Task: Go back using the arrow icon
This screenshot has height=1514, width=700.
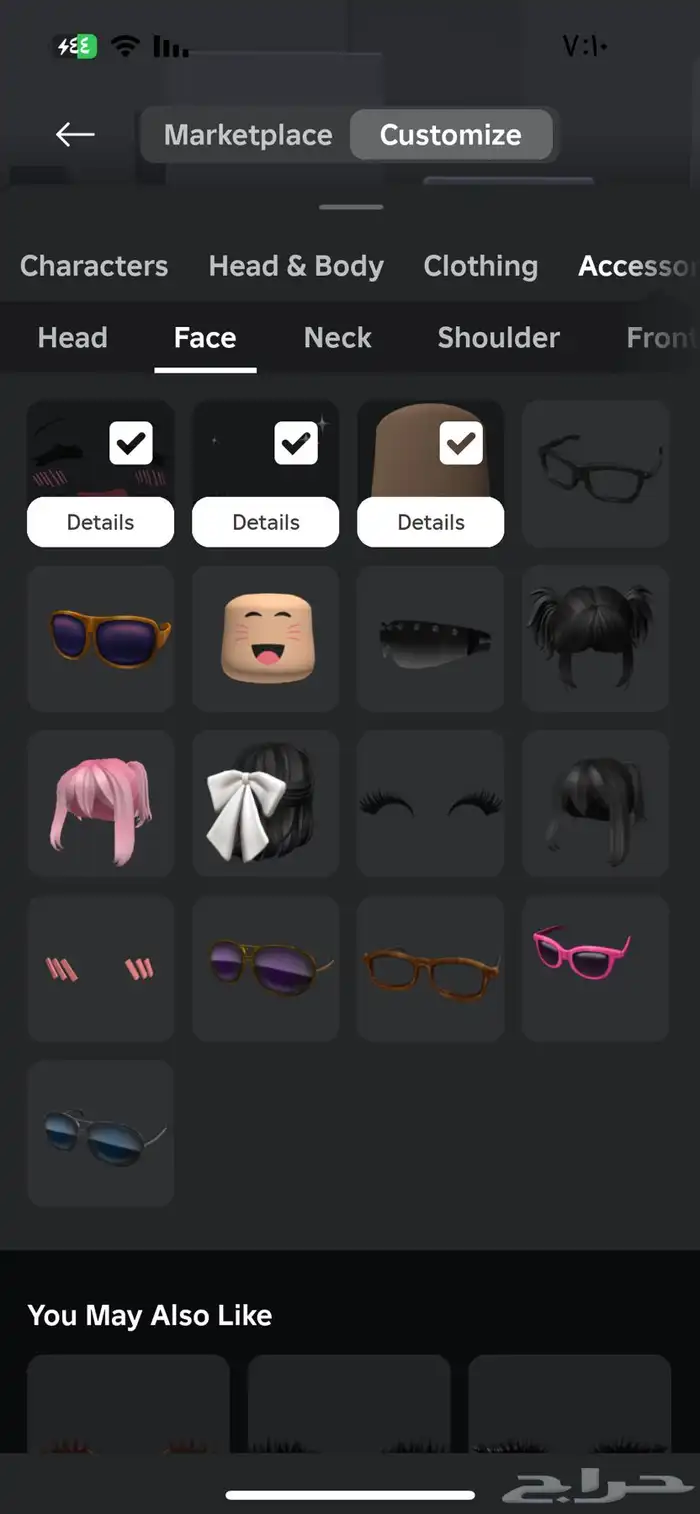Action: click(x=75, y=134)
